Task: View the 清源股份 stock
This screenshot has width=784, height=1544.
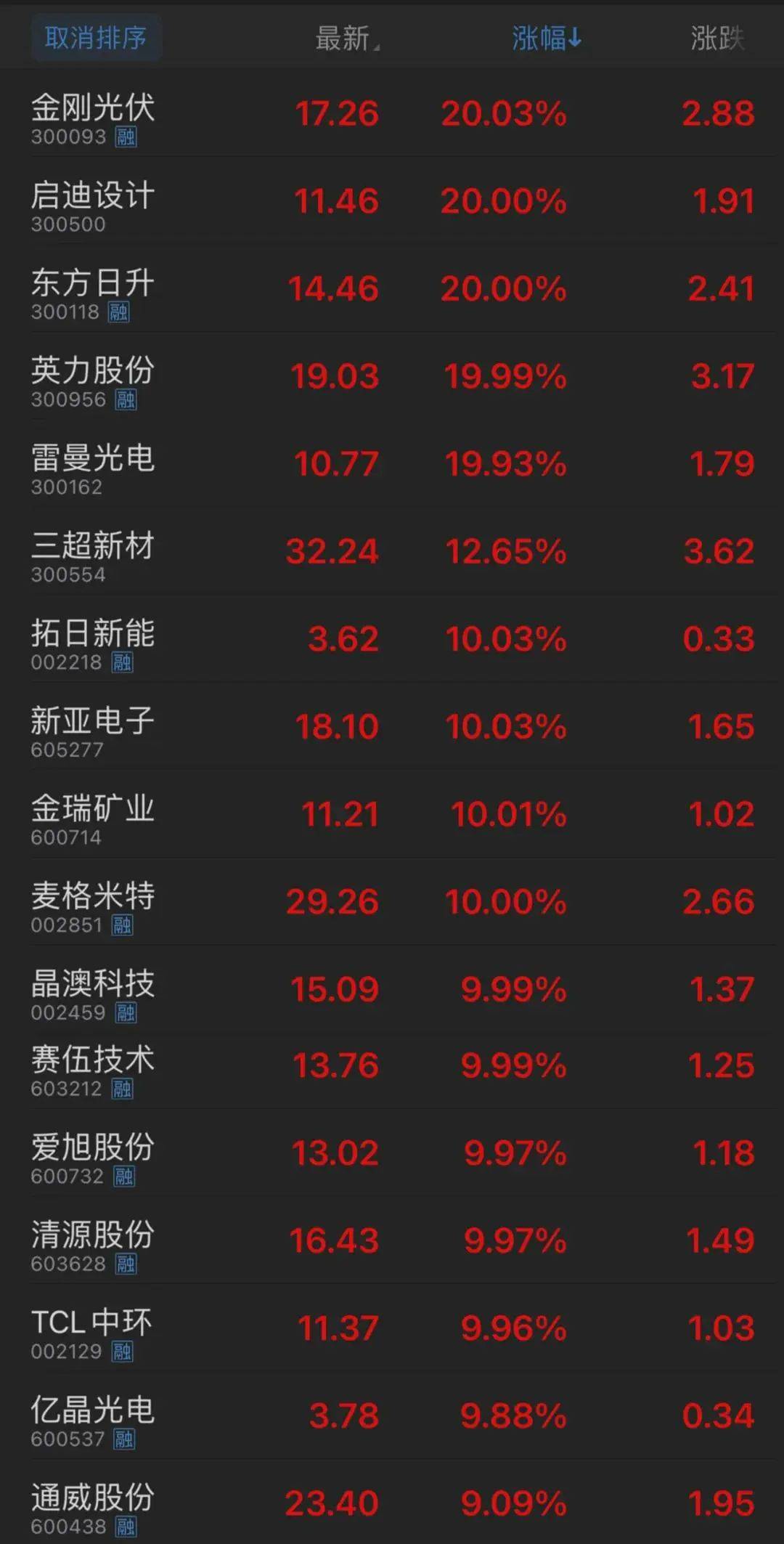Action: (392, 1240)
